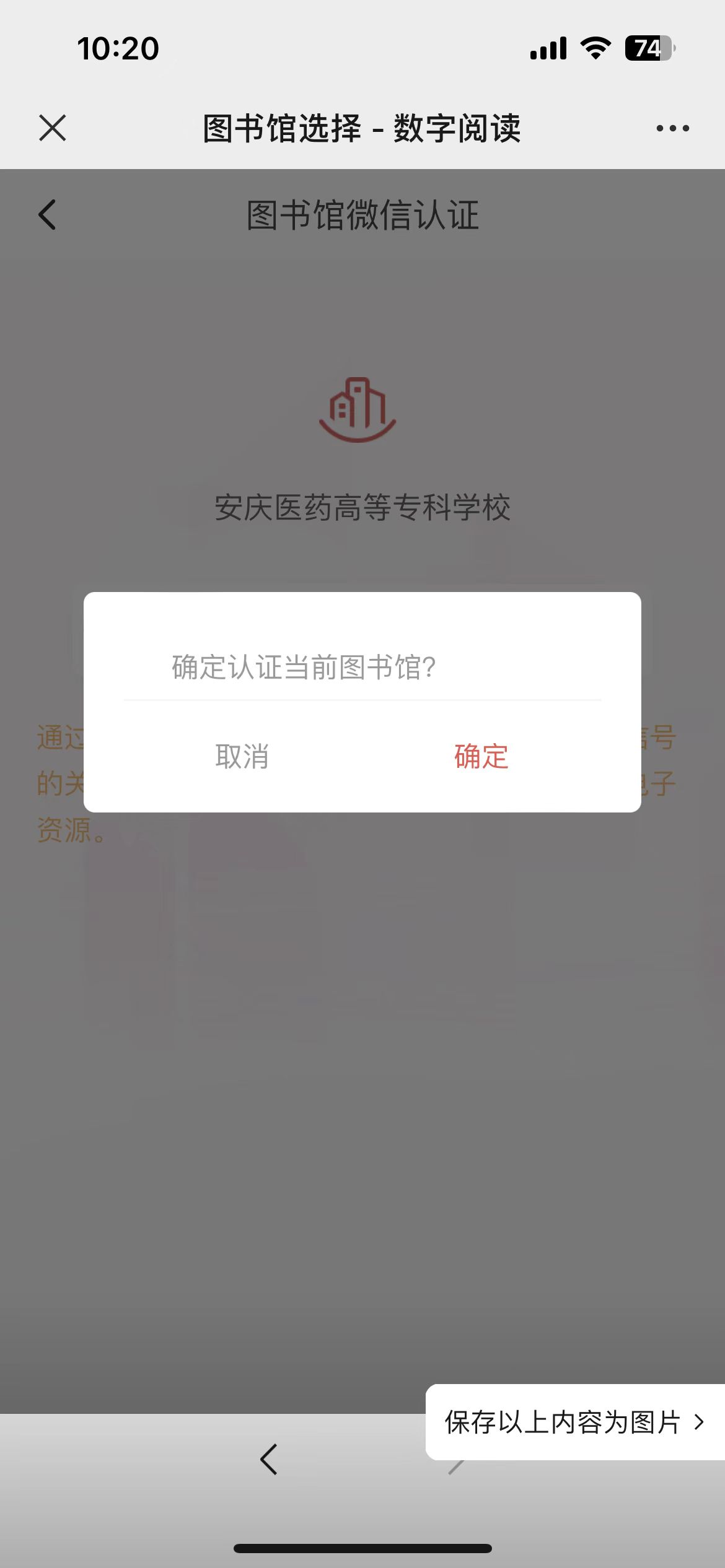Open the three-dot more options menu

click(x=672, y=128)
